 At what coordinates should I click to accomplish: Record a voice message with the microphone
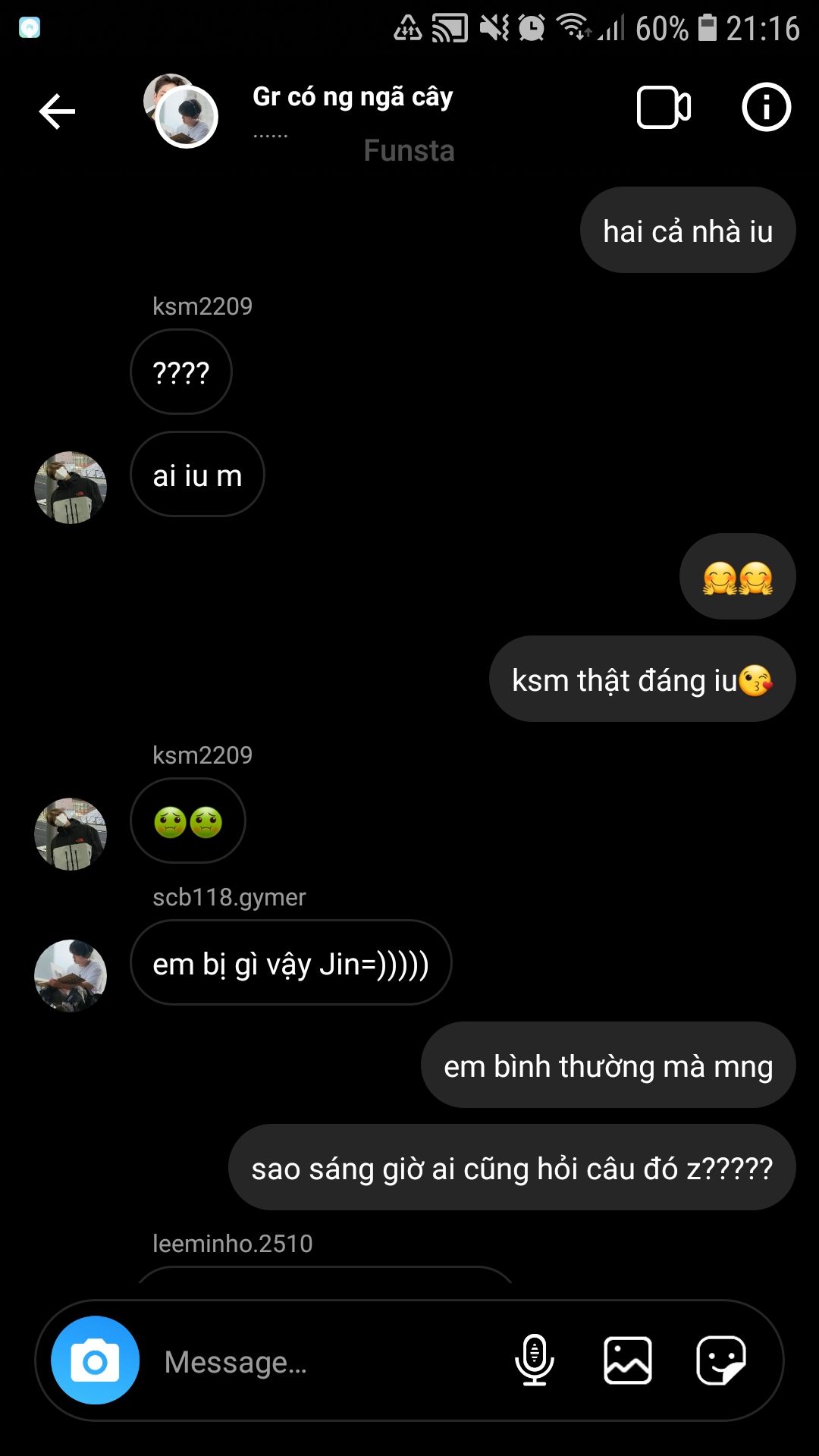[535, 1360]
